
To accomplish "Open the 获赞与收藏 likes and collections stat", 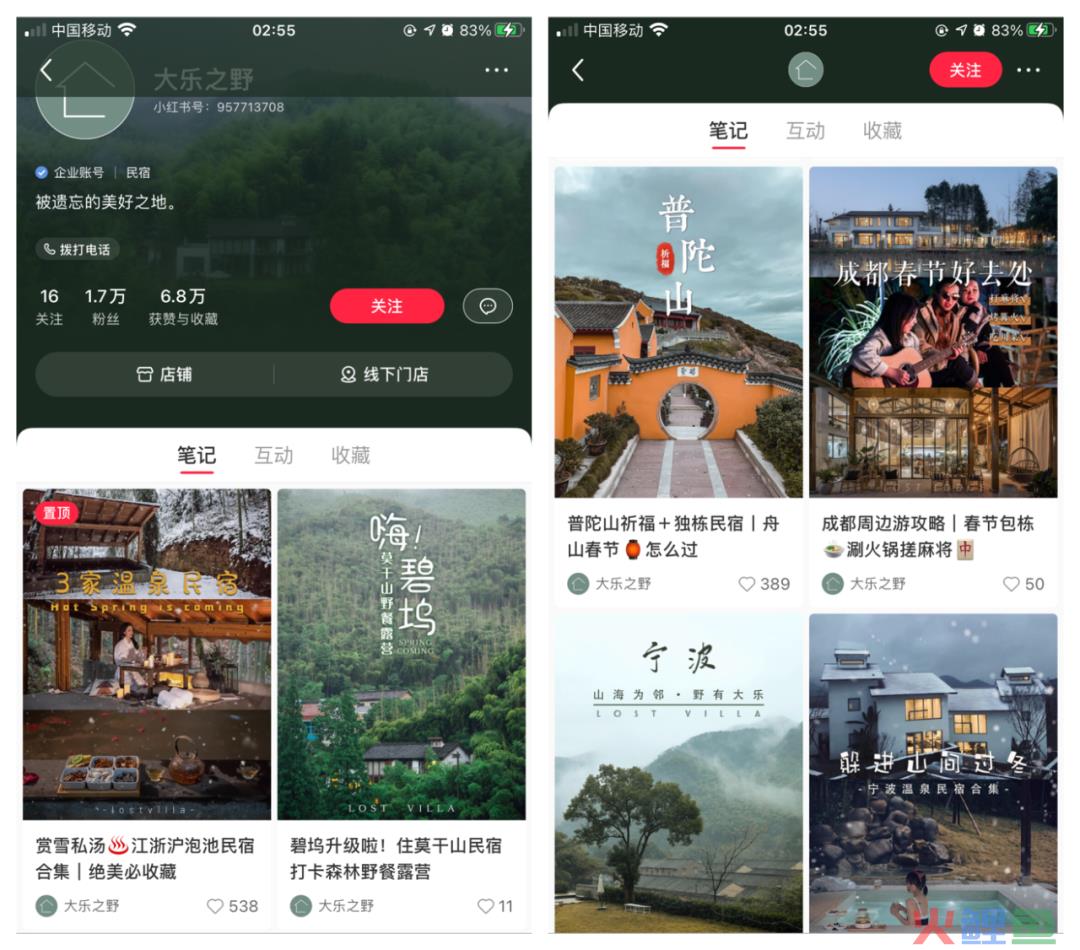I will tap(183, 306).
